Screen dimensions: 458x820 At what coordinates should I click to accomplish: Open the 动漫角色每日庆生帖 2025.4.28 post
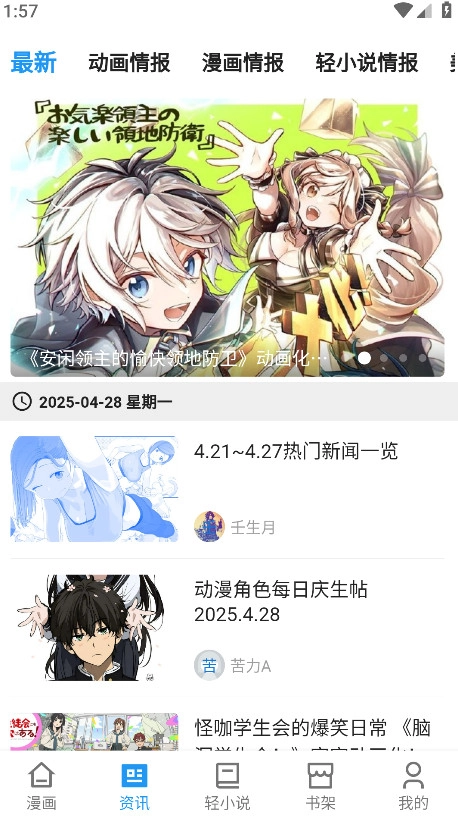[x=227, y=628]
